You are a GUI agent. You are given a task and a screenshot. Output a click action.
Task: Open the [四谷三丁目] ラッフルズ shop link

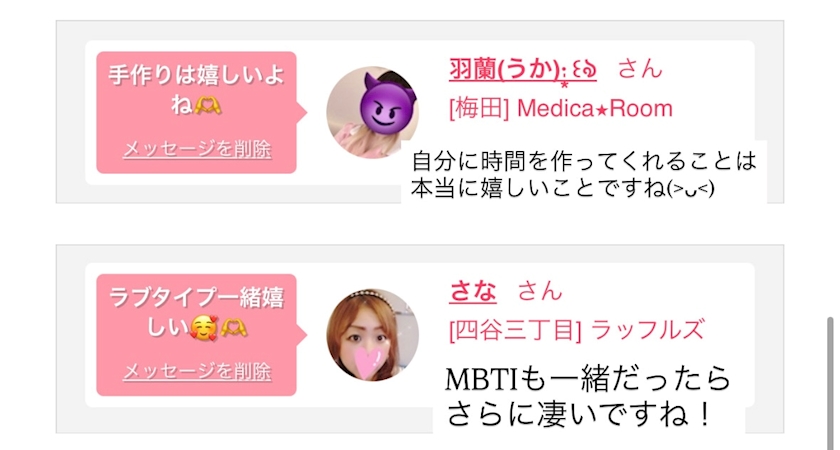(x=576, y=330)
